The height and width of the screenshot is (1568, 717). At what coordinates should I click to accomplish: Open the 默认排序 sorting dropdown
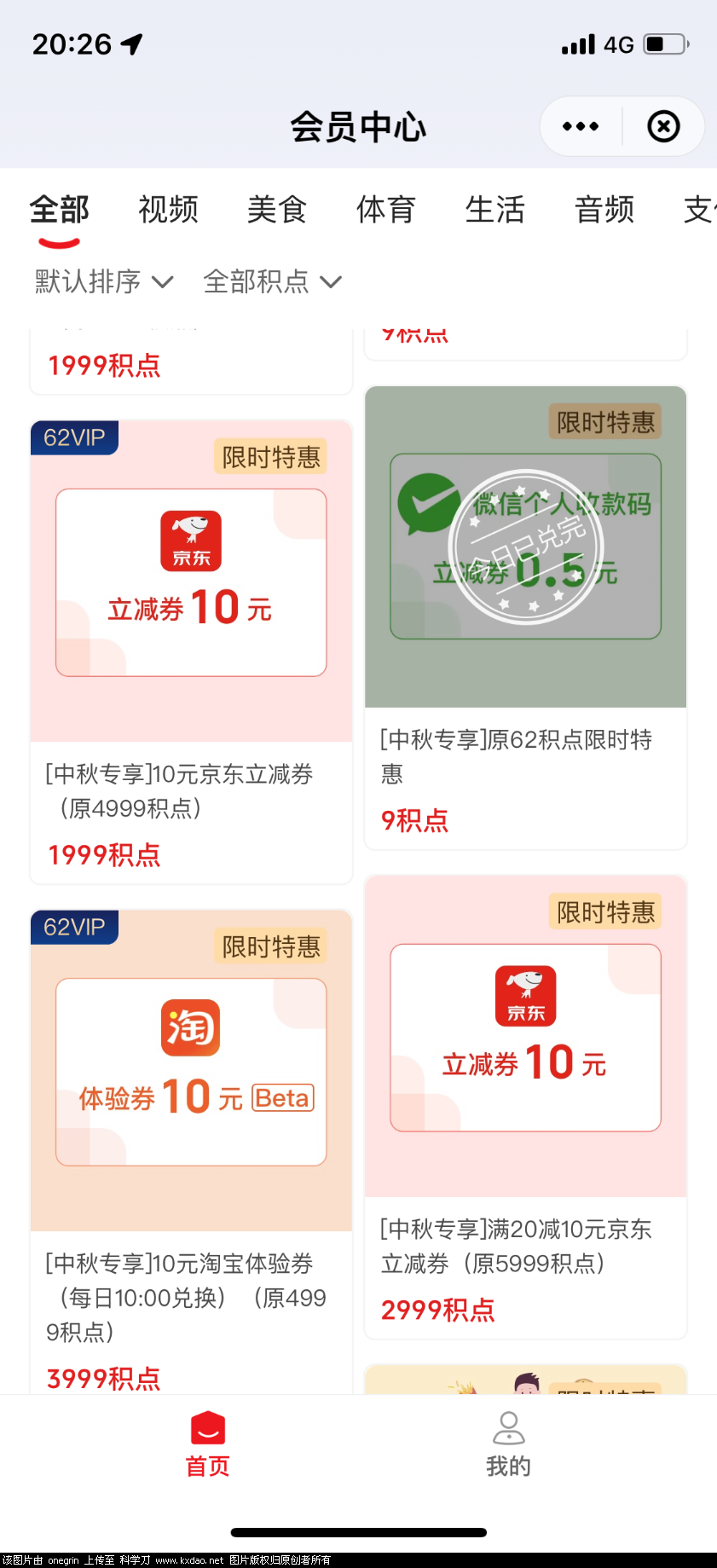coord(101,281)
